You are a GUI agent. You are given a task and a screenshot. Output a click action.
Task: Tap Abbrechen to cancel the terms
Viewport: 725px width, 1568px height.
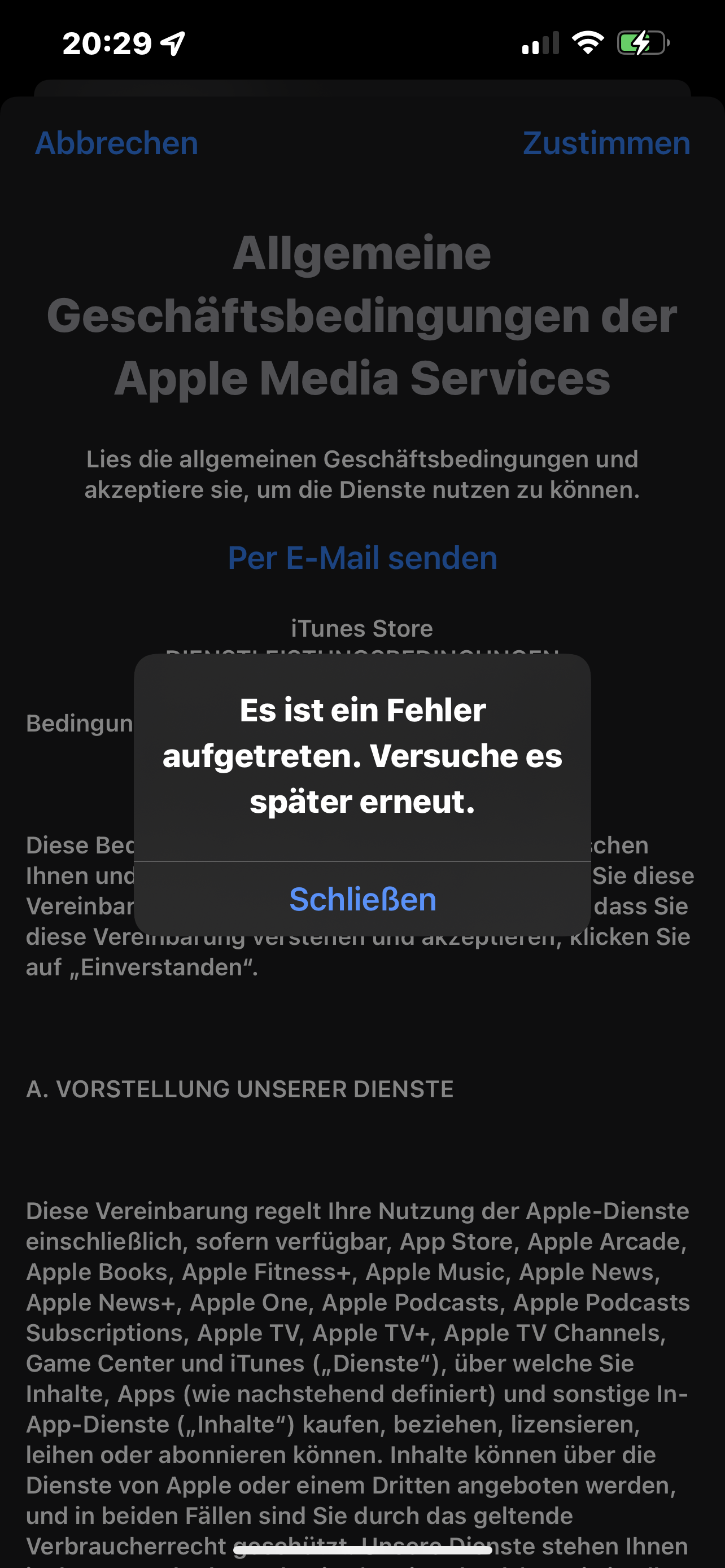click(x=116, y=143)
